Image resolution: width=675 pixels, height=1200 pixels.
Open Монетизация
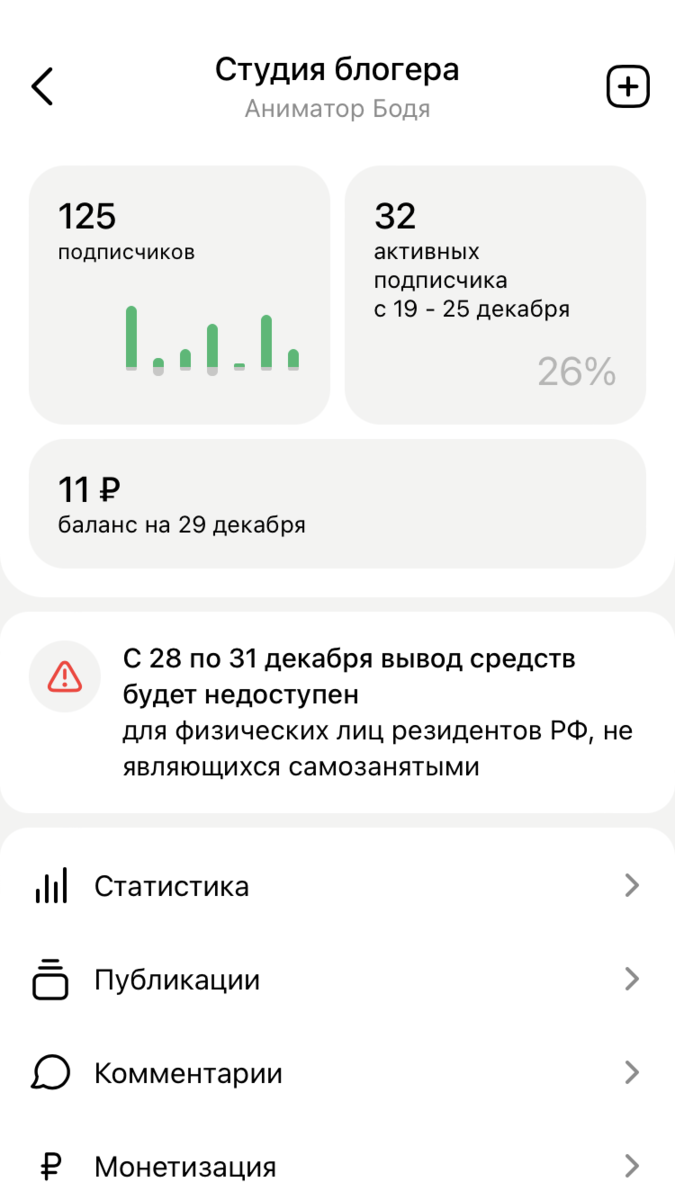(x=337, y=1166)
